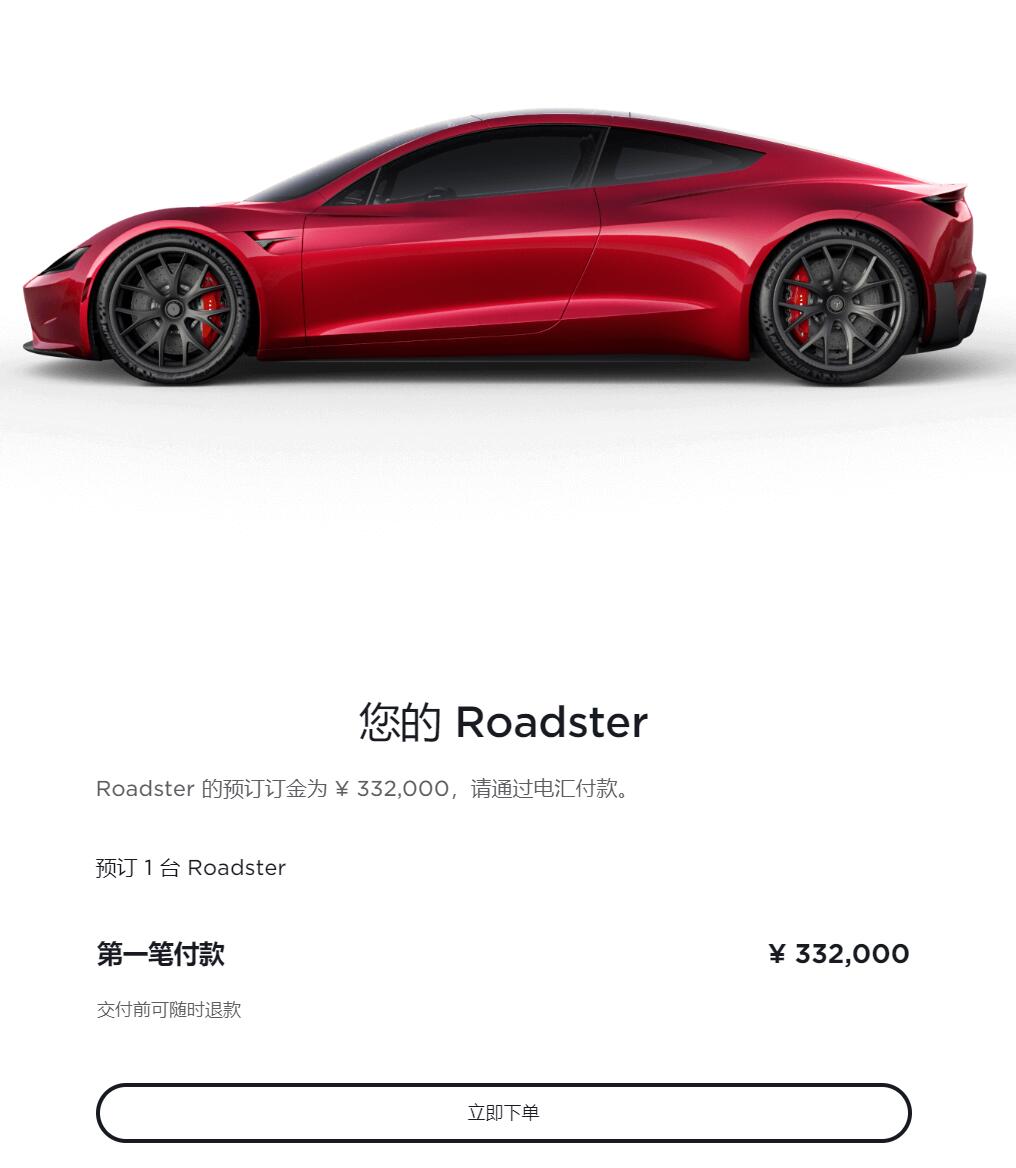Click the word Roadster in the main heading
The width and height of the screenshot is (1016, 1168).
point(550,722)
